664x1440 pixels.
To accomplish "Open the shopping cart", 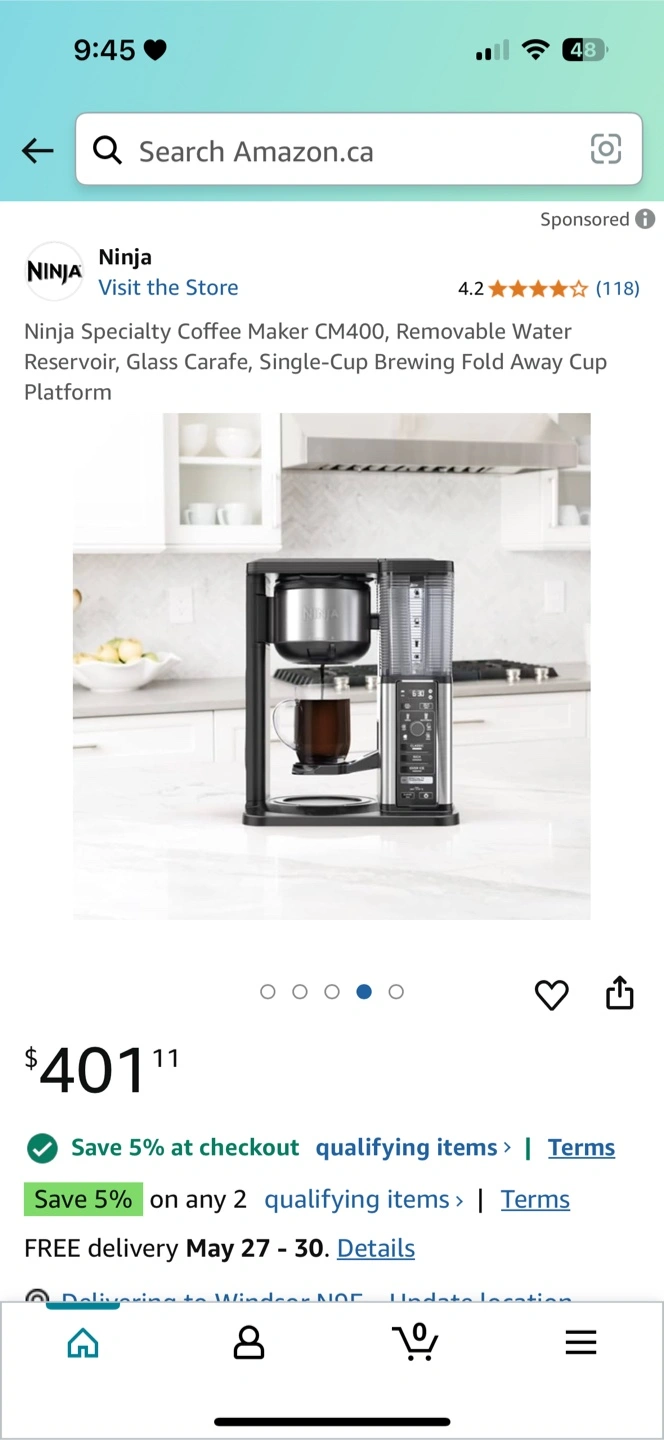I will coord(414,1341).
